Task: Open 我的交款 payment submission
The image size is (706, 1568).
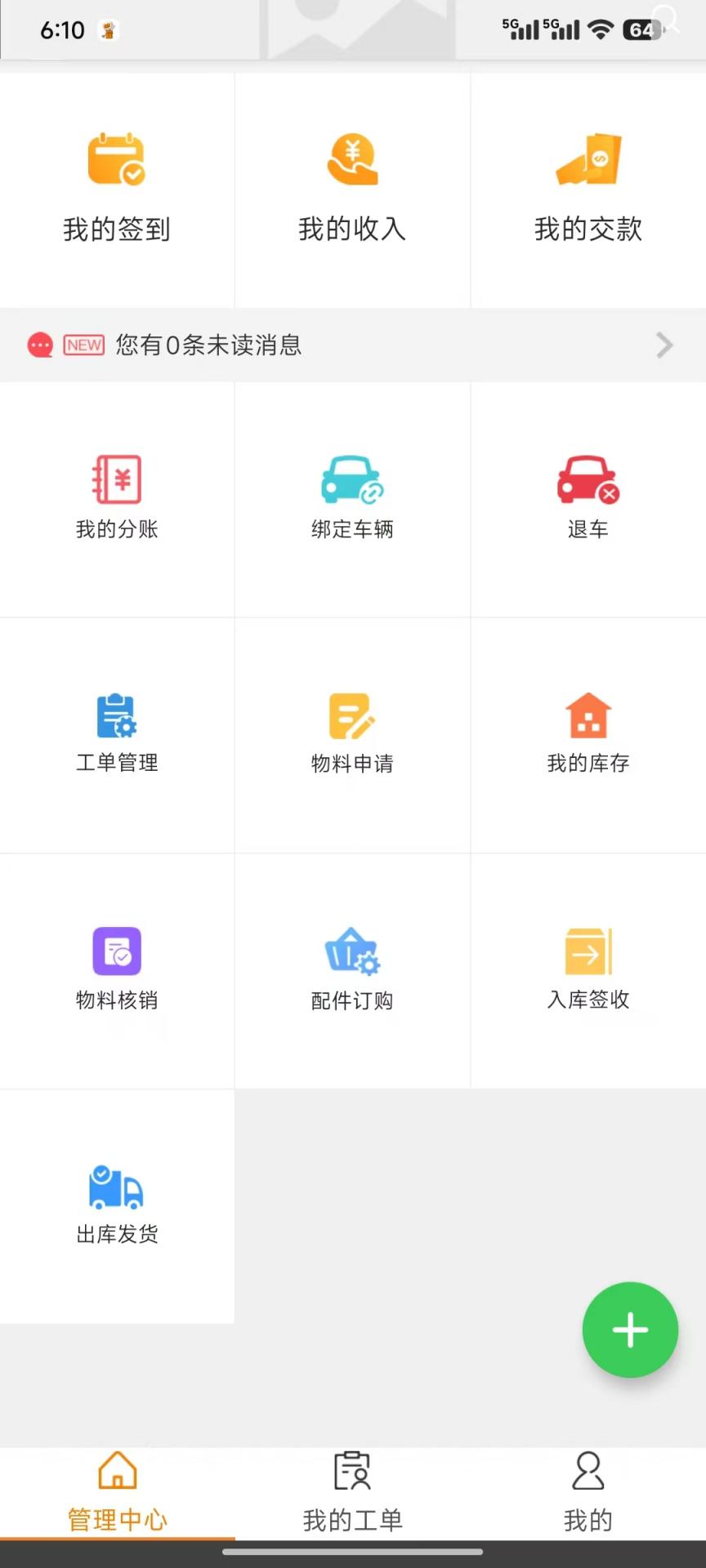Action: [588, 188]
